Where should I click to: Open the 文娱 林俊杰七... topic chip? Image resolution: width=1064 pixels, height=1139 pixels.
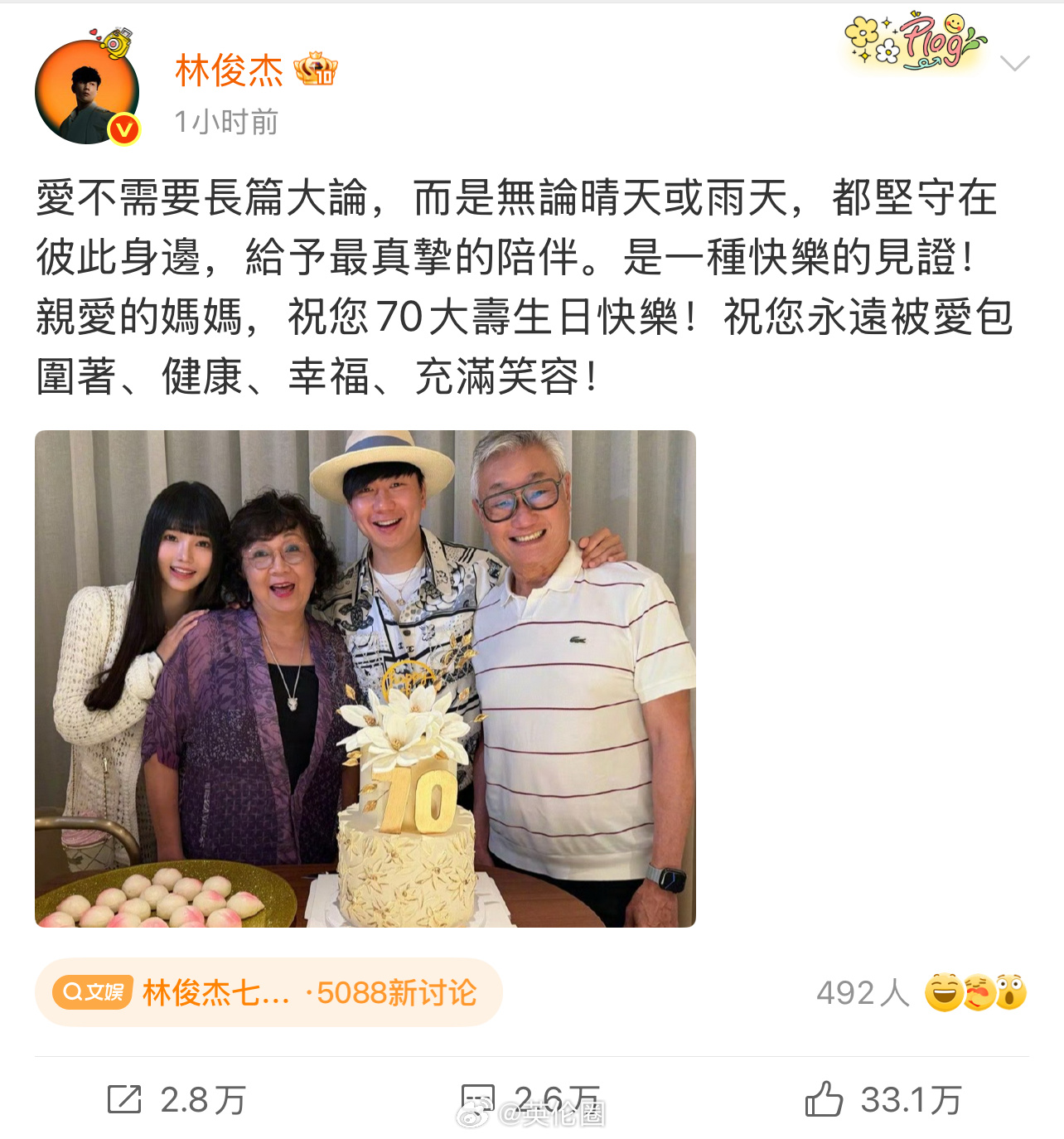point(268,992)
